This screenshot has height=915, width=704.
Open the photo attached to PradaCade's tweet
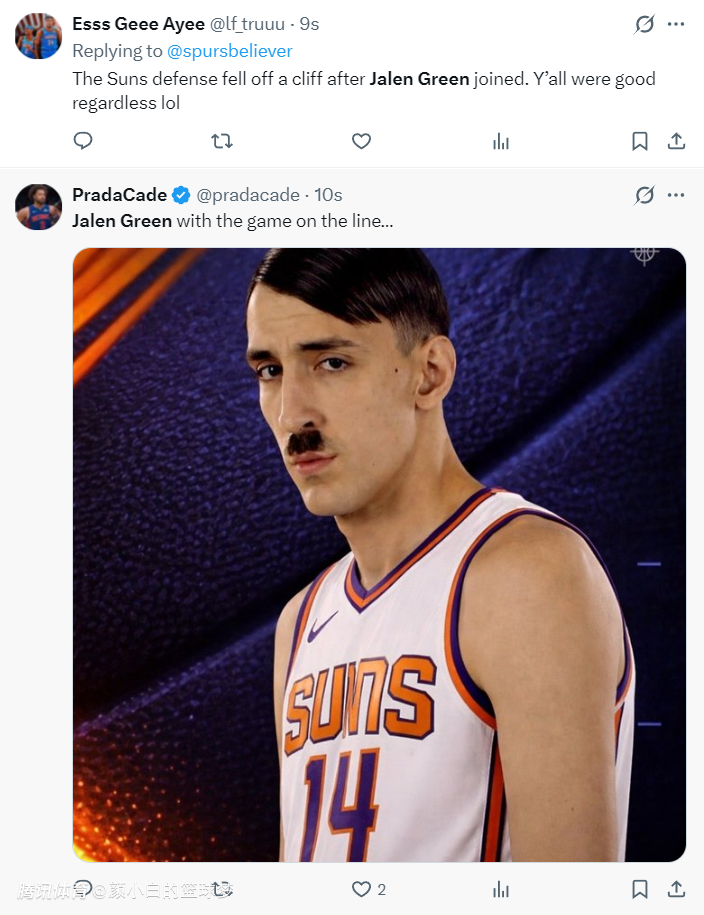(x=379, y=555)
